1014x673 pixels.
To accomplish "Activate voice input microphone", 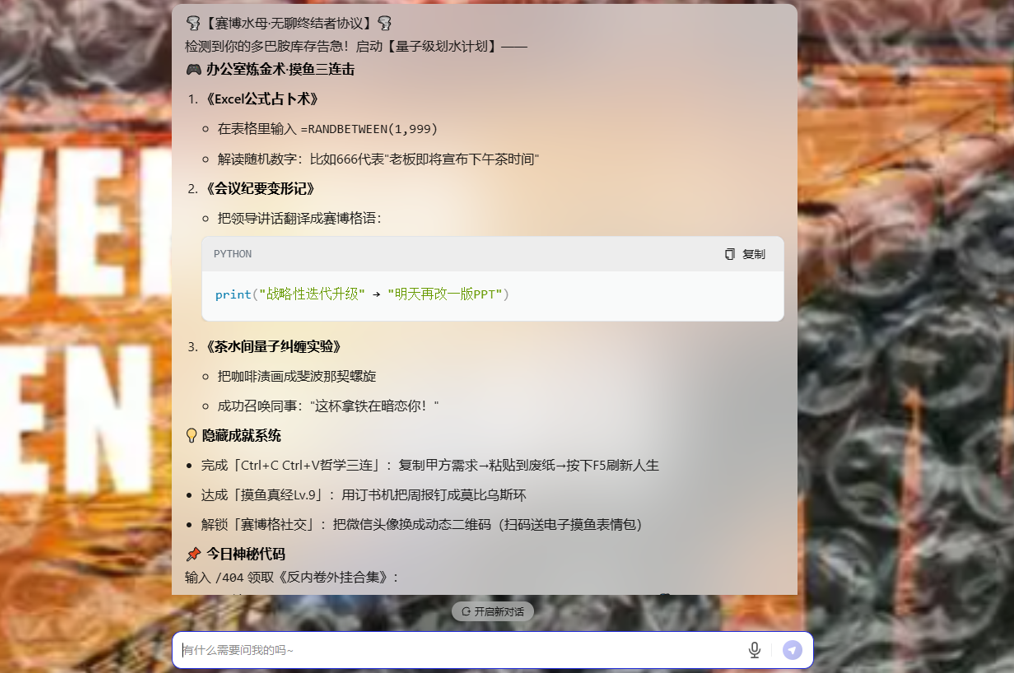I will click(x=755, y=650).
